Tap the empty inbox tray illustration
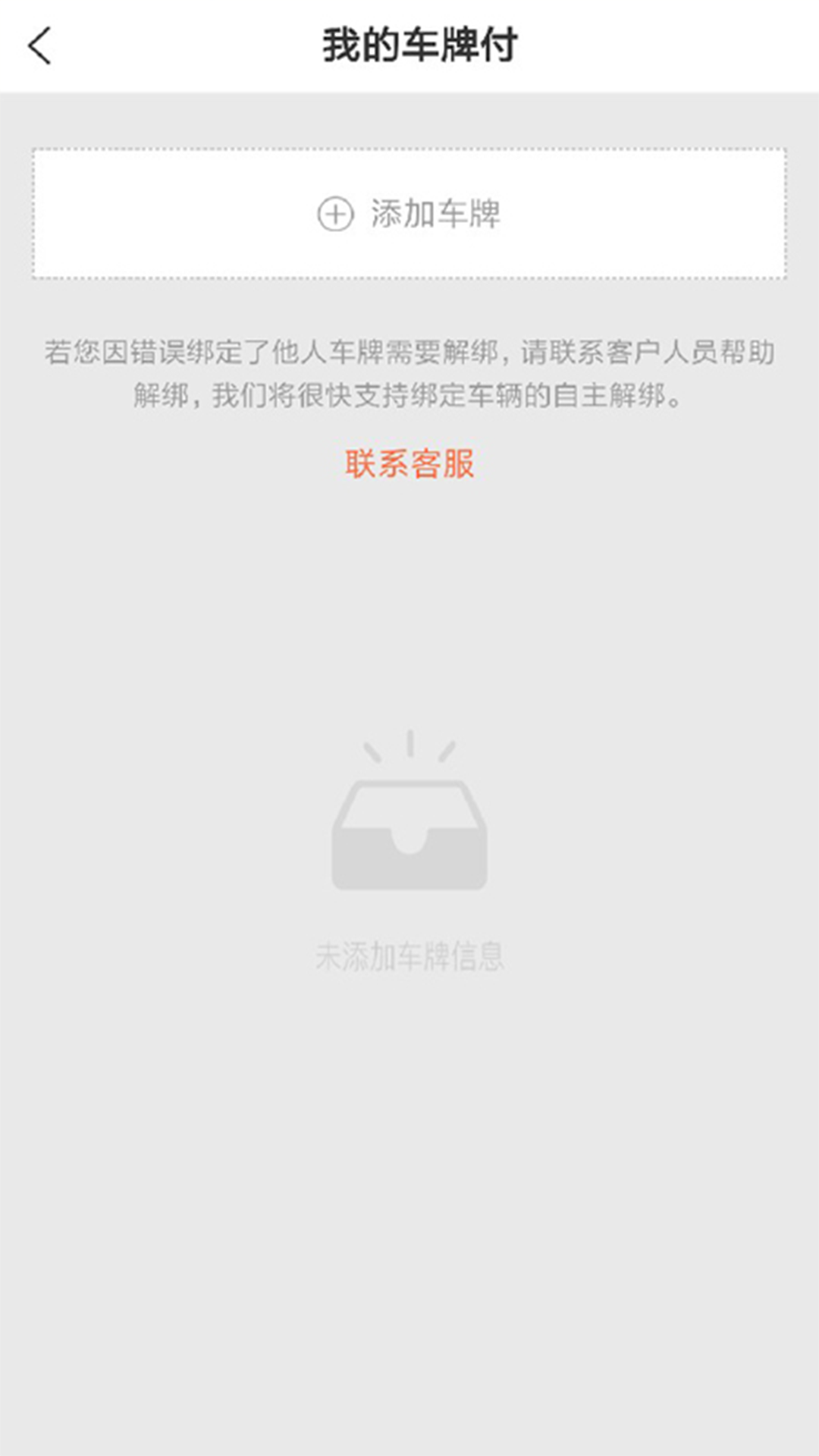The height and width of the screenshot is (1456, 819). (x=409, y=834)
